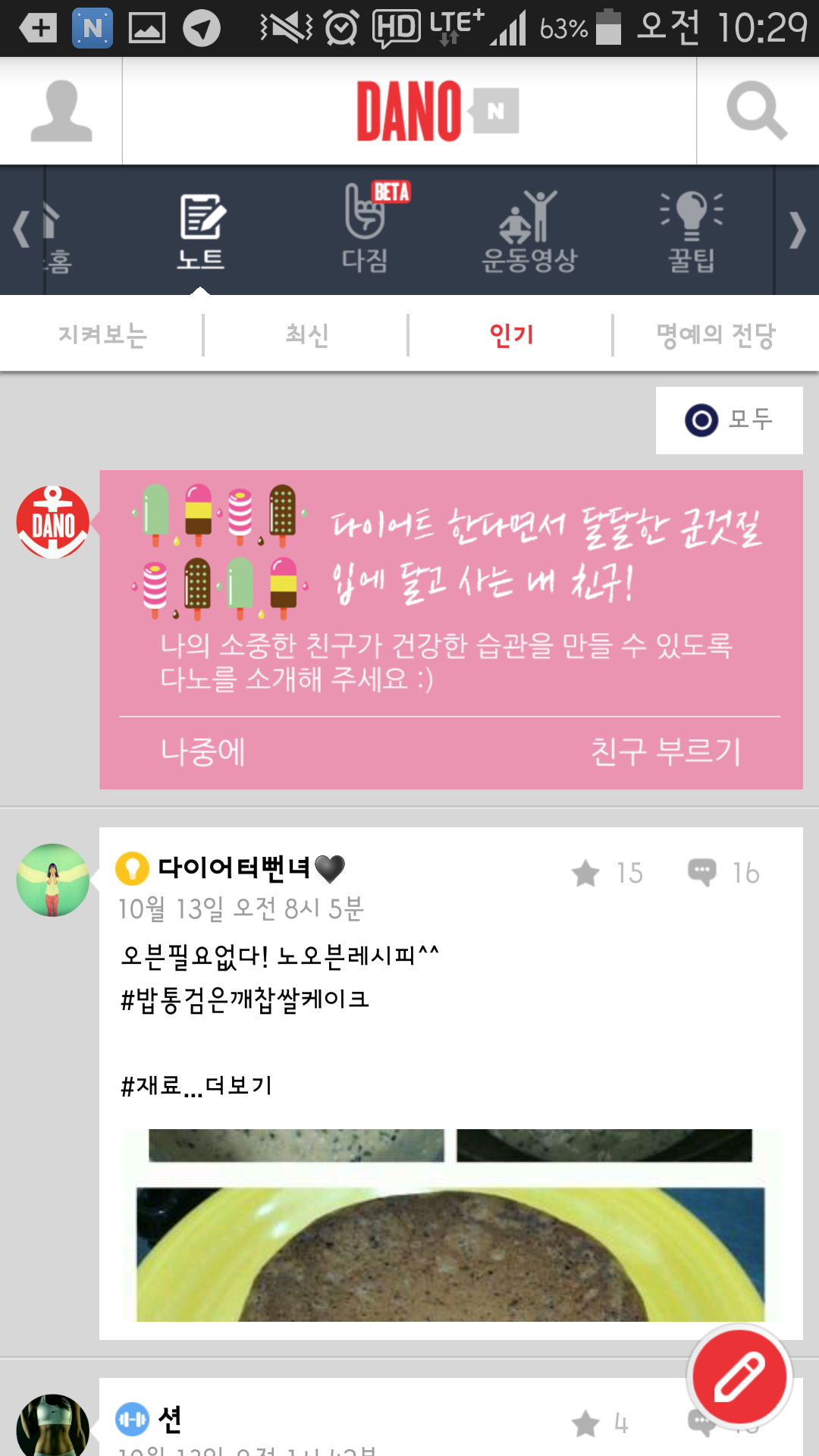This screenshot has height=1456, width=819.
Task: Show the 최신 posts tab
Action: click(x=306, y=334)
